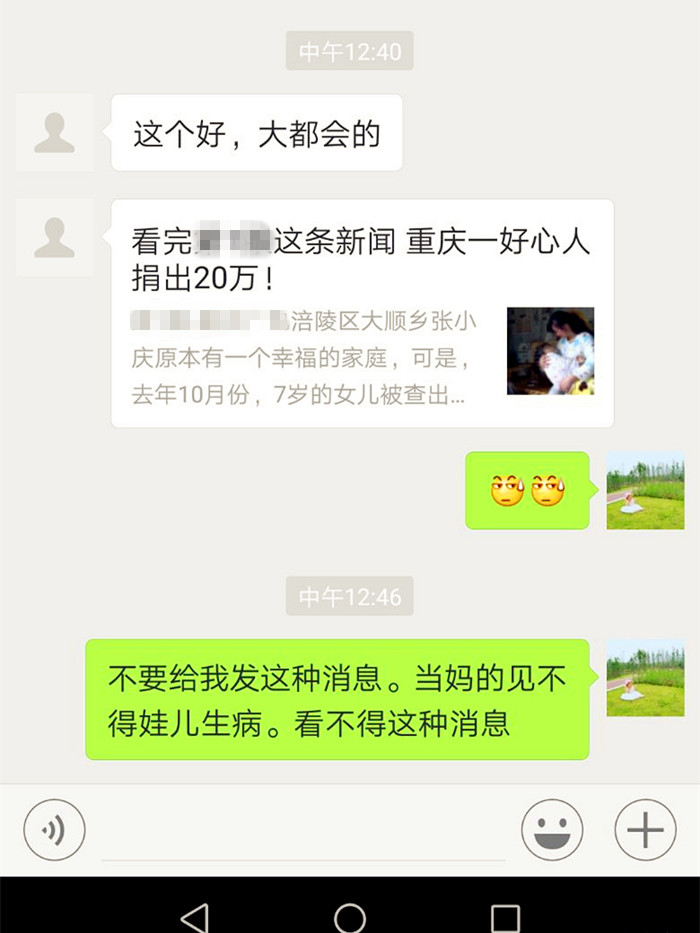This screenshot has height=933, width=700.
Task: Open the sender's avatar beside "这个好，大都会的"
Action: (x=54, y=133)
